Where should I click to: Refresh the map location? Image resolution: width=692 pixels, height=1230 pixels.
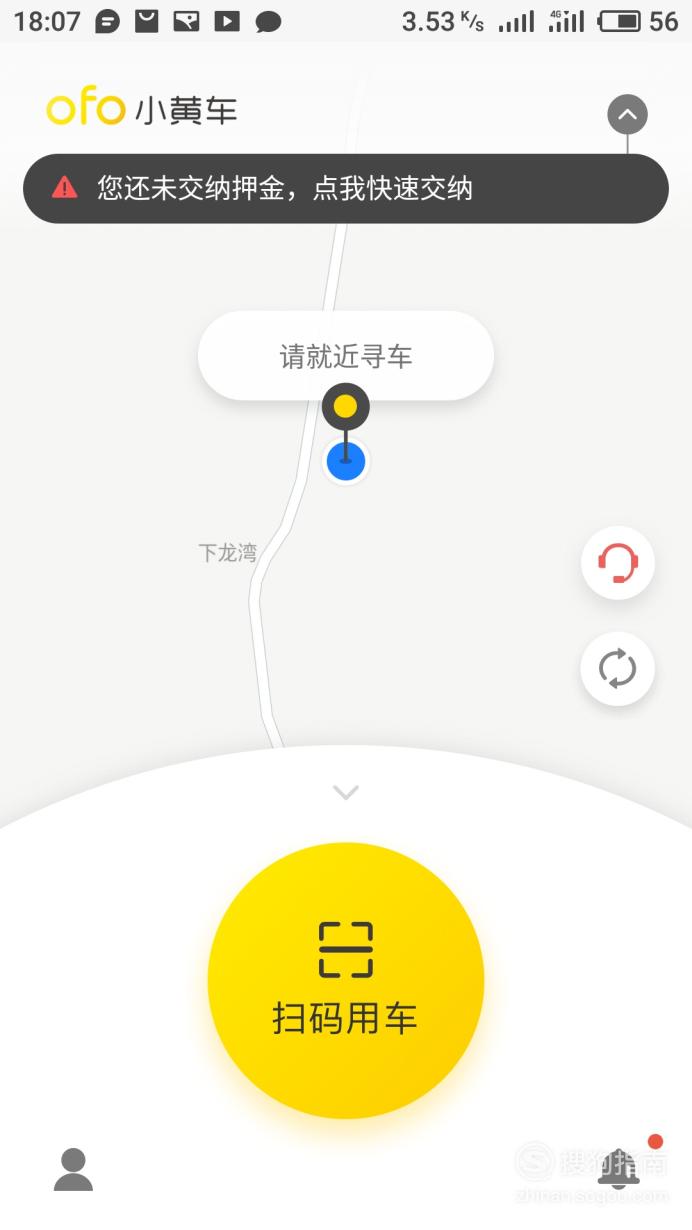tap(618, 668)
